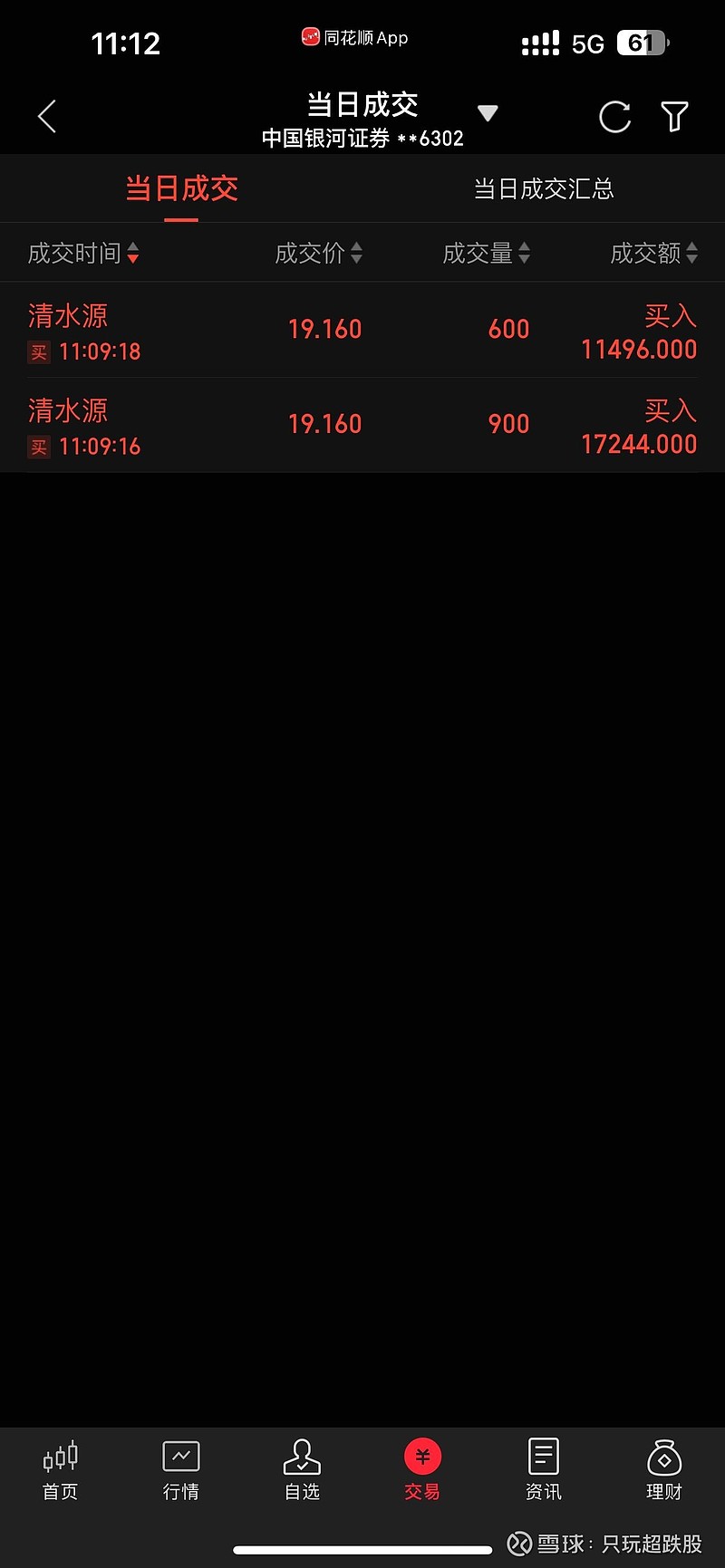Select the 交易 tab
The height and width of the screenshot is (1568, 725).
tap(422, 1469)
